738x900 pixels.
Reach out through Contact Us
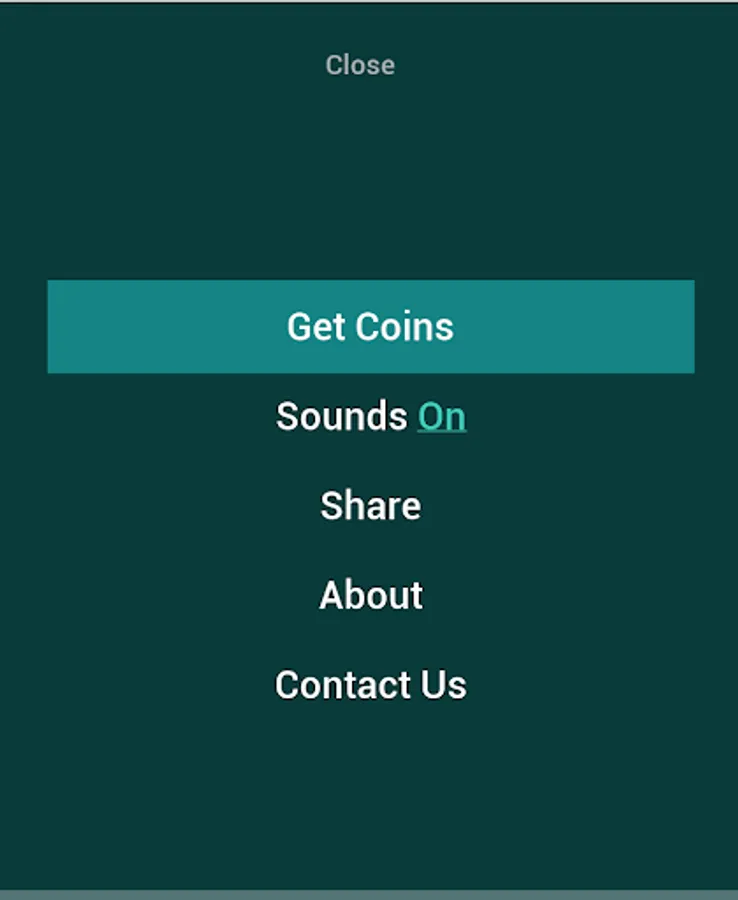coord(369,684)
